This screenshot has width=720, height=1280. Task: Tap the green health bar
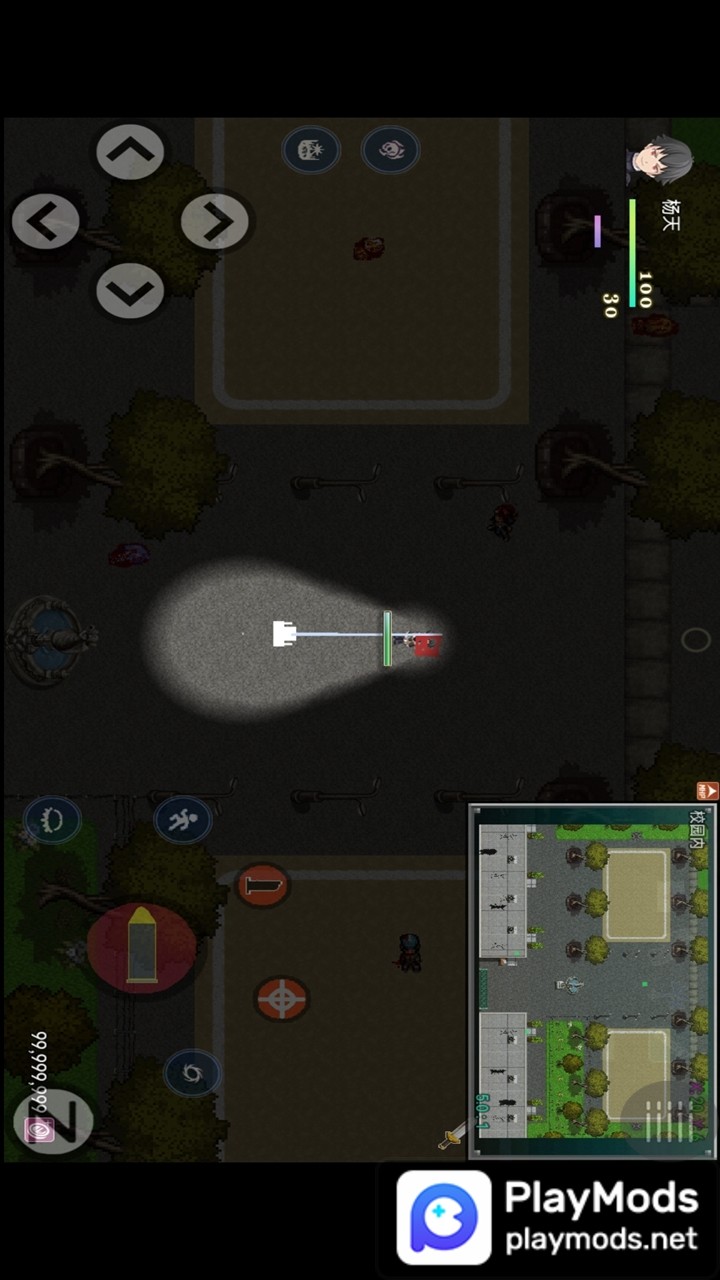(631, 250)
